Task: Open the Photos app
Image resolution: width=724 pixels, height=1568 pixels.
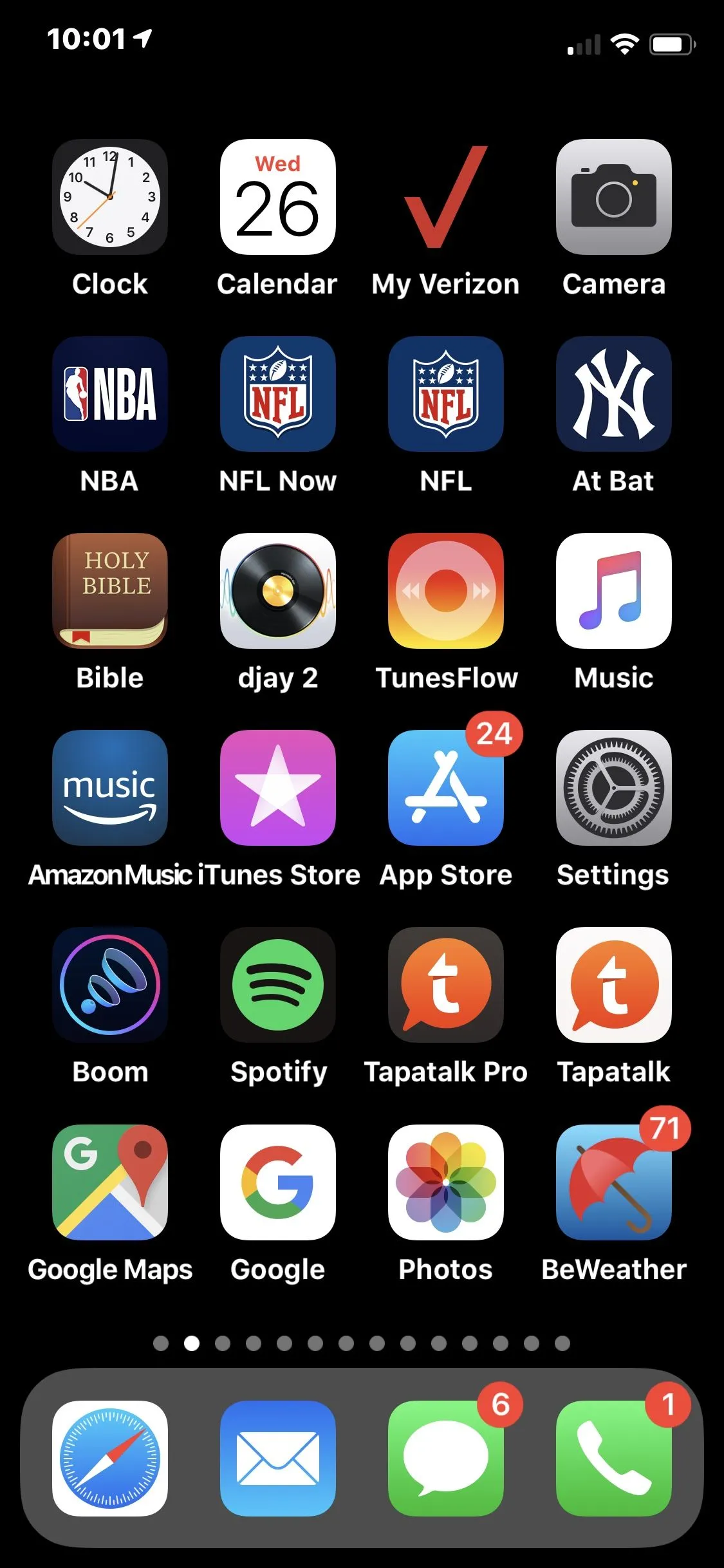Action: pos(446,1182)
